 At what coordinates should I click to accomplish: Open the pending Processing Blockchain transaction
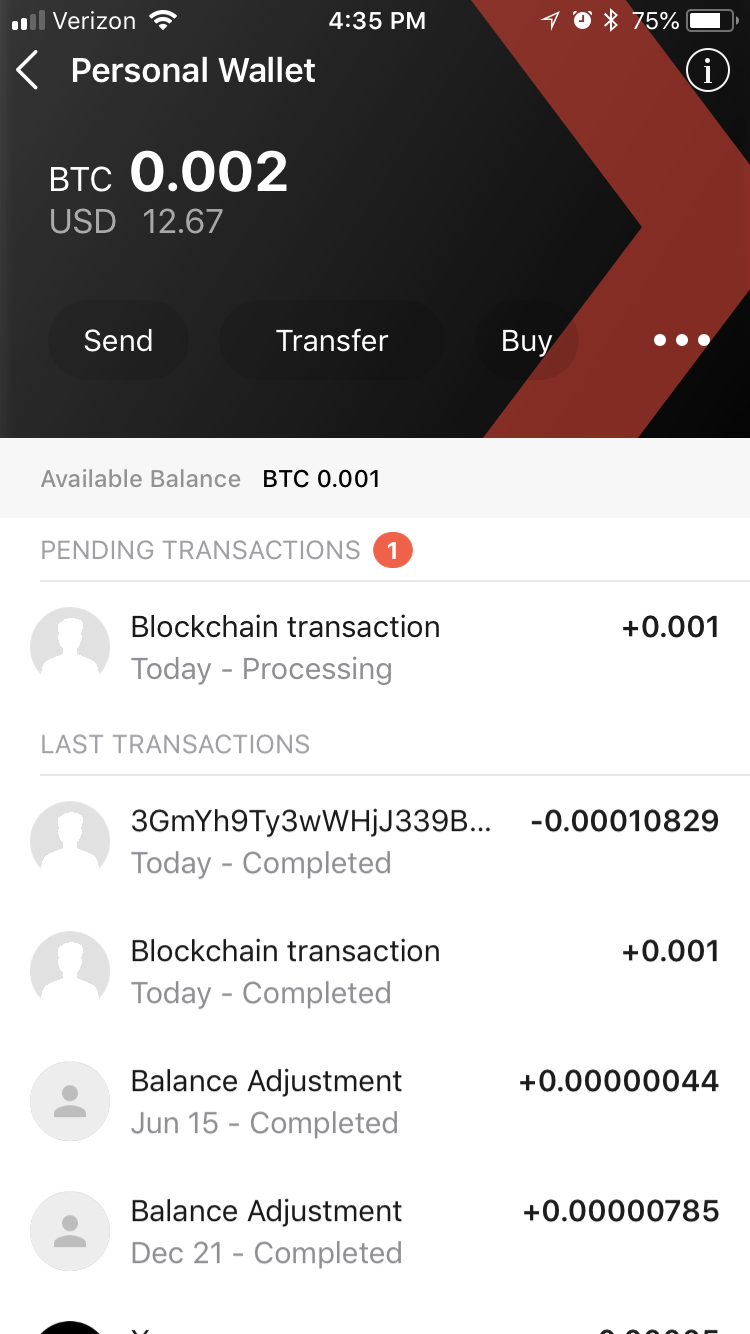(x=375, y=647)
